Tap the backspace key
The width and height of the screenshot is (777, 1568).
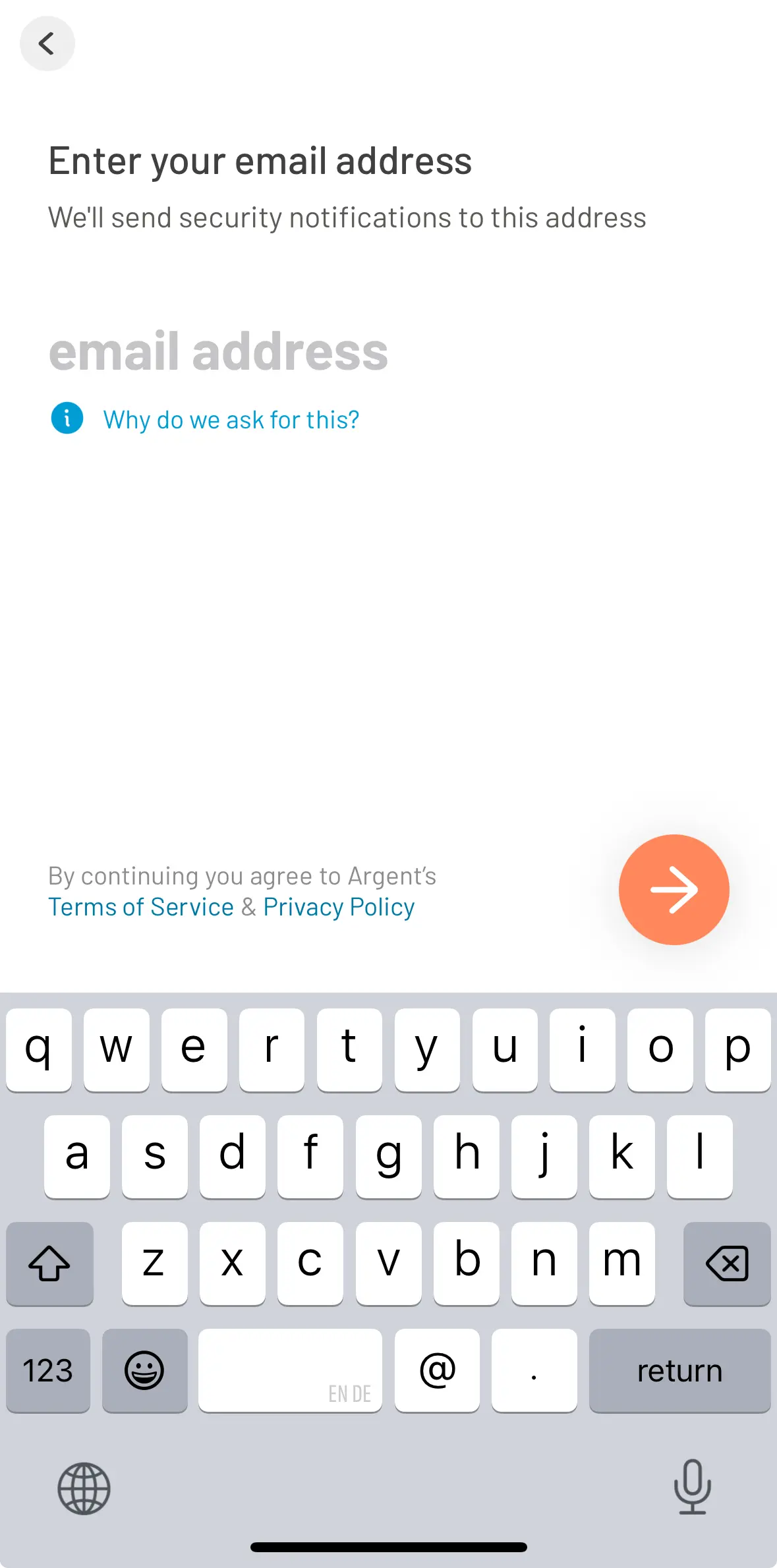click(x=727, y=1263)
